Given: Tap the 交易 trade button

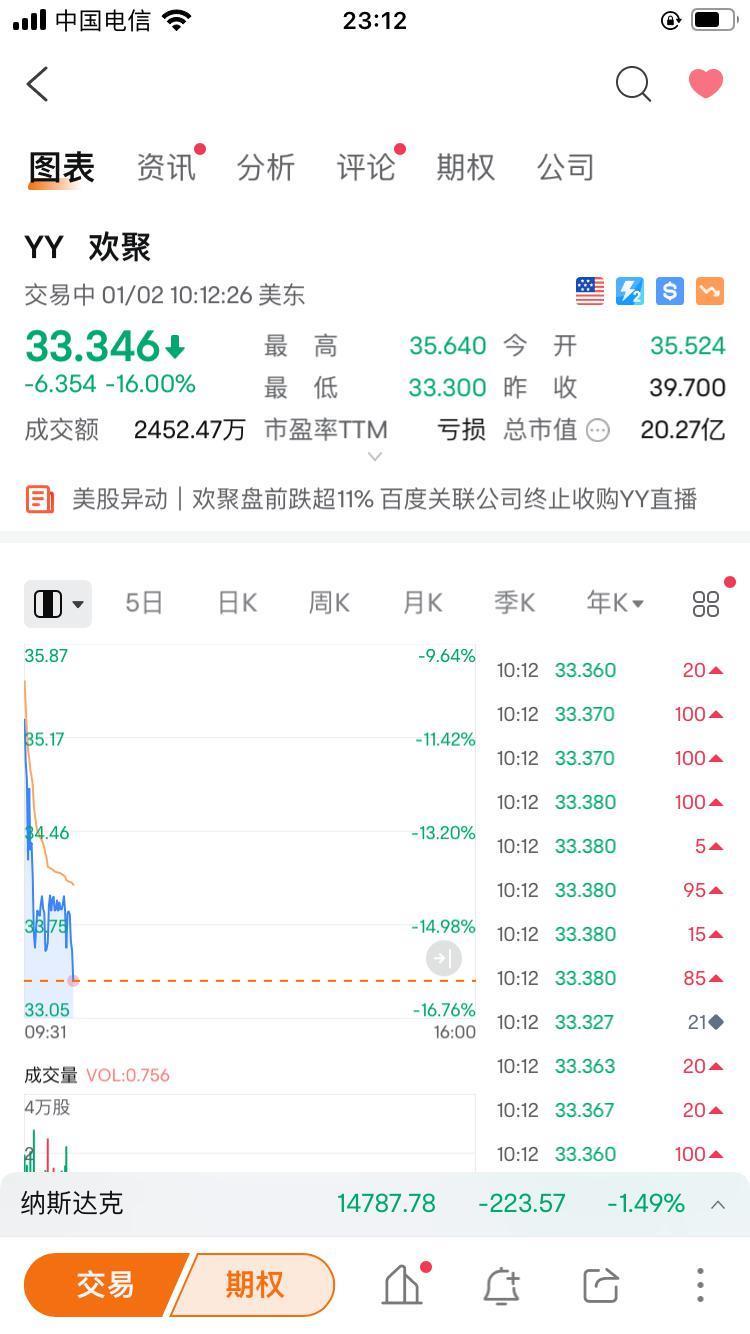Looking at the screenshot, I should point(103,1286).
